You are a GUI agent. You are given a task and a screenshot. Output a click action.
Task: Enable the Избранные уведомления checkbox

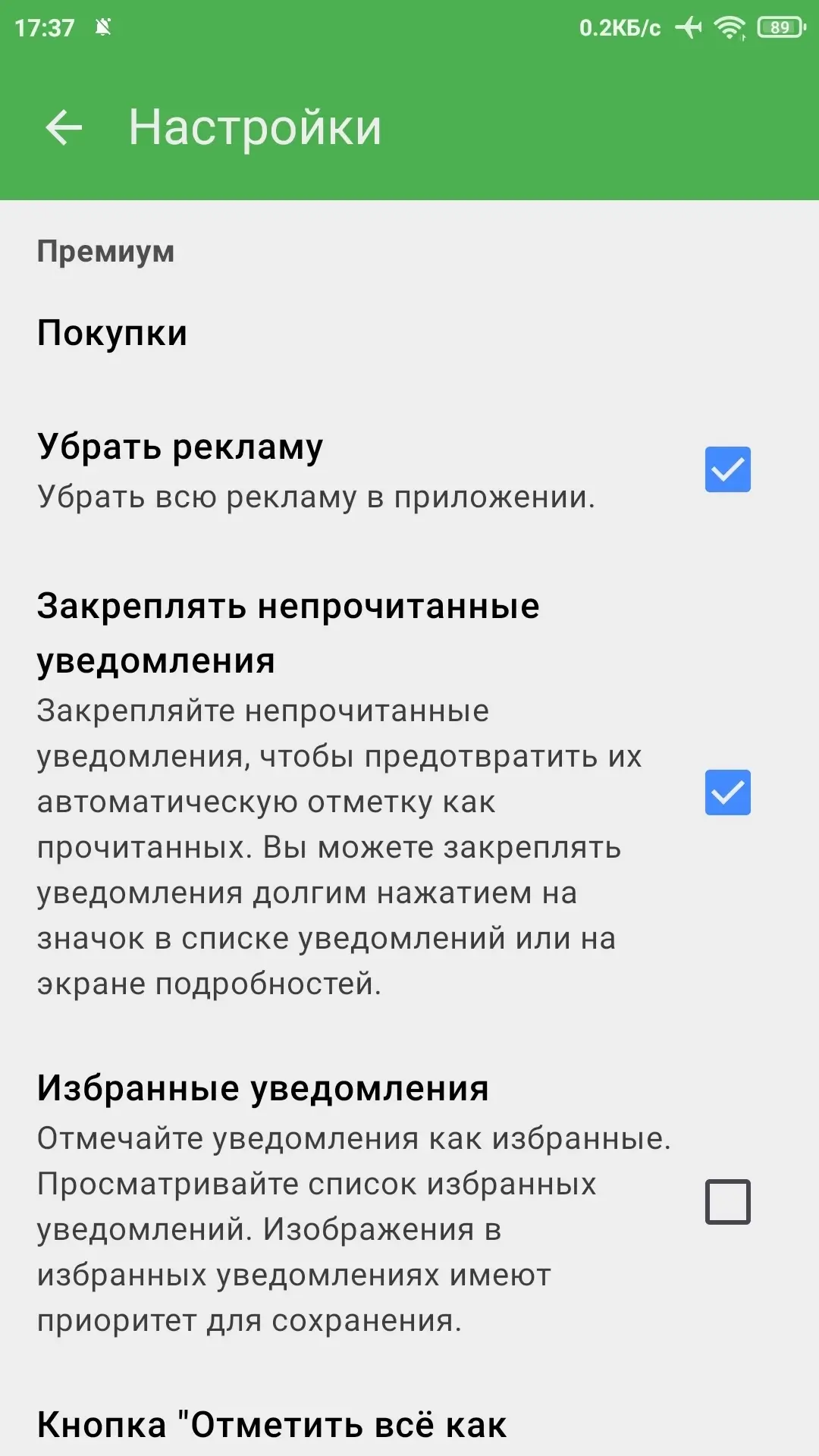pyautogui.click(x=727, y=1202)
